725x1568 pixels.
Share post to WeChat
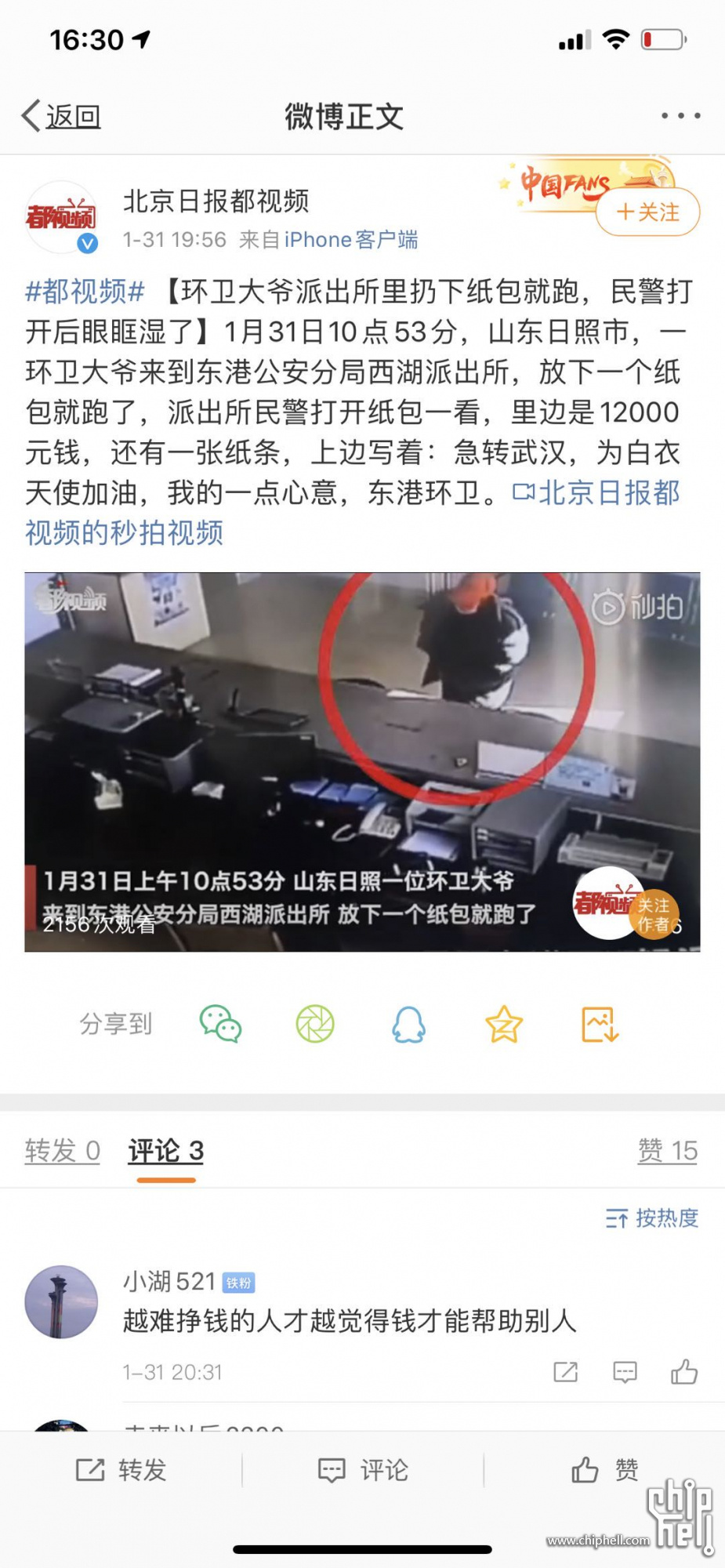(x=220, y=1024)
